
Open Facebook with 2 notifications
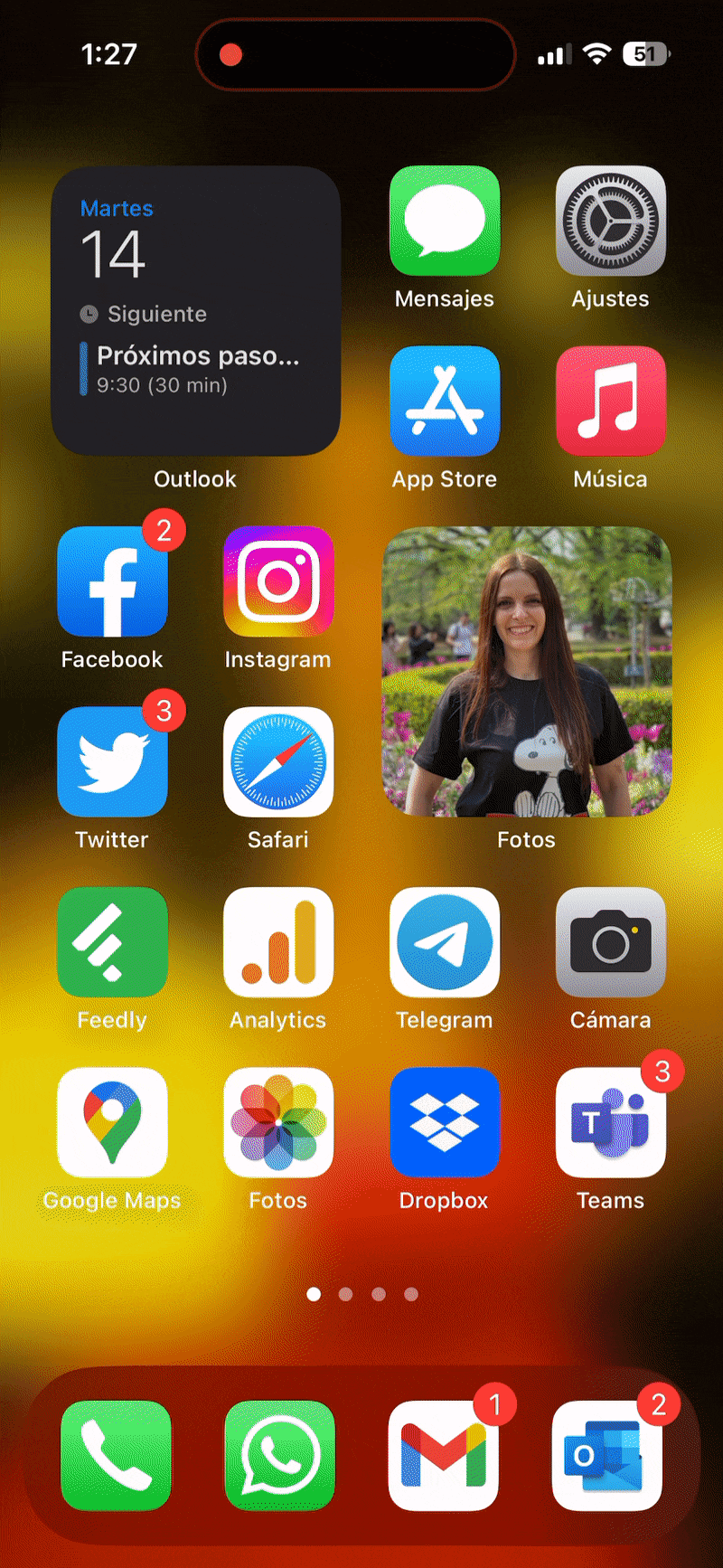(x=112, y=581)
